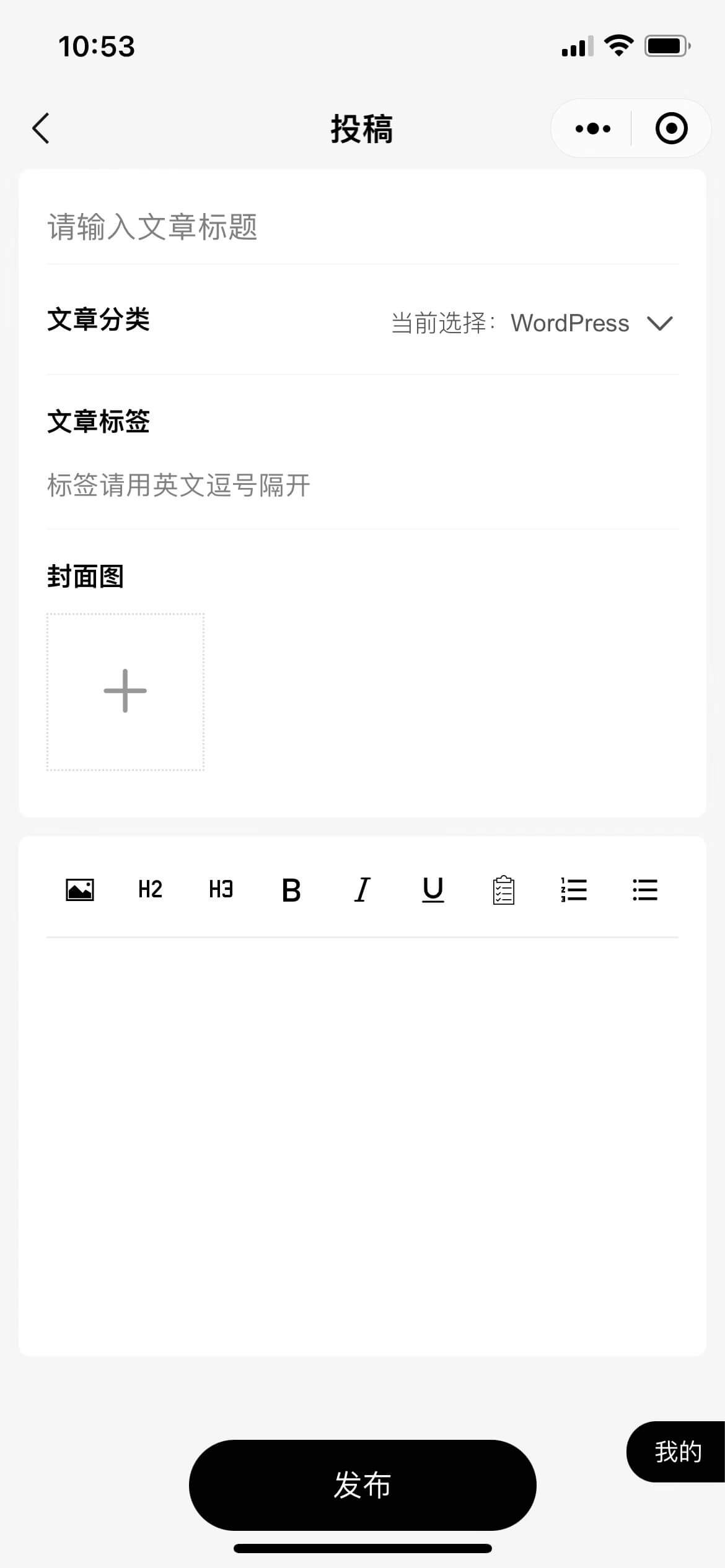Apply H3 heading format

tap(221, 890)
